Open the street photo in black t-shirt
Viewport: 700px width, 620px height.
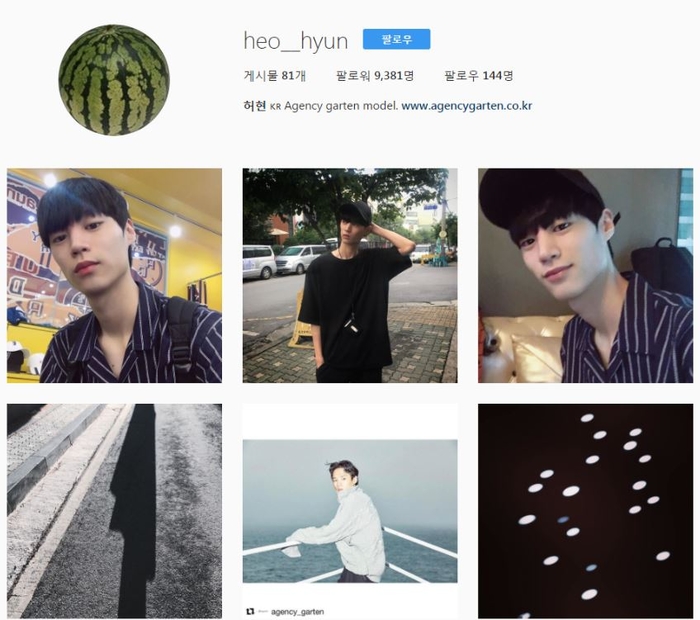coord(350,276)
